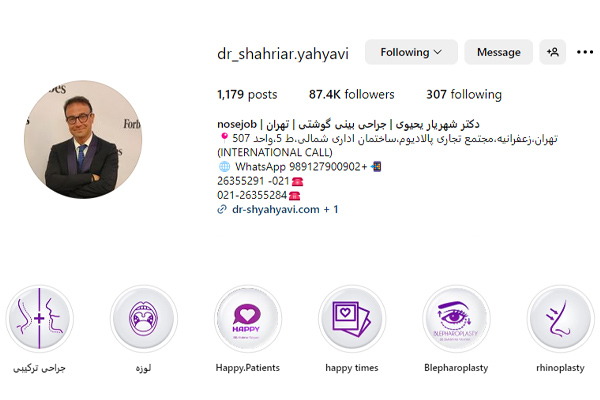The image size is (600, 400).
Task: Message dr_shahriar.yahyavi
Action: pyautogui.click(x=498, y=52)
